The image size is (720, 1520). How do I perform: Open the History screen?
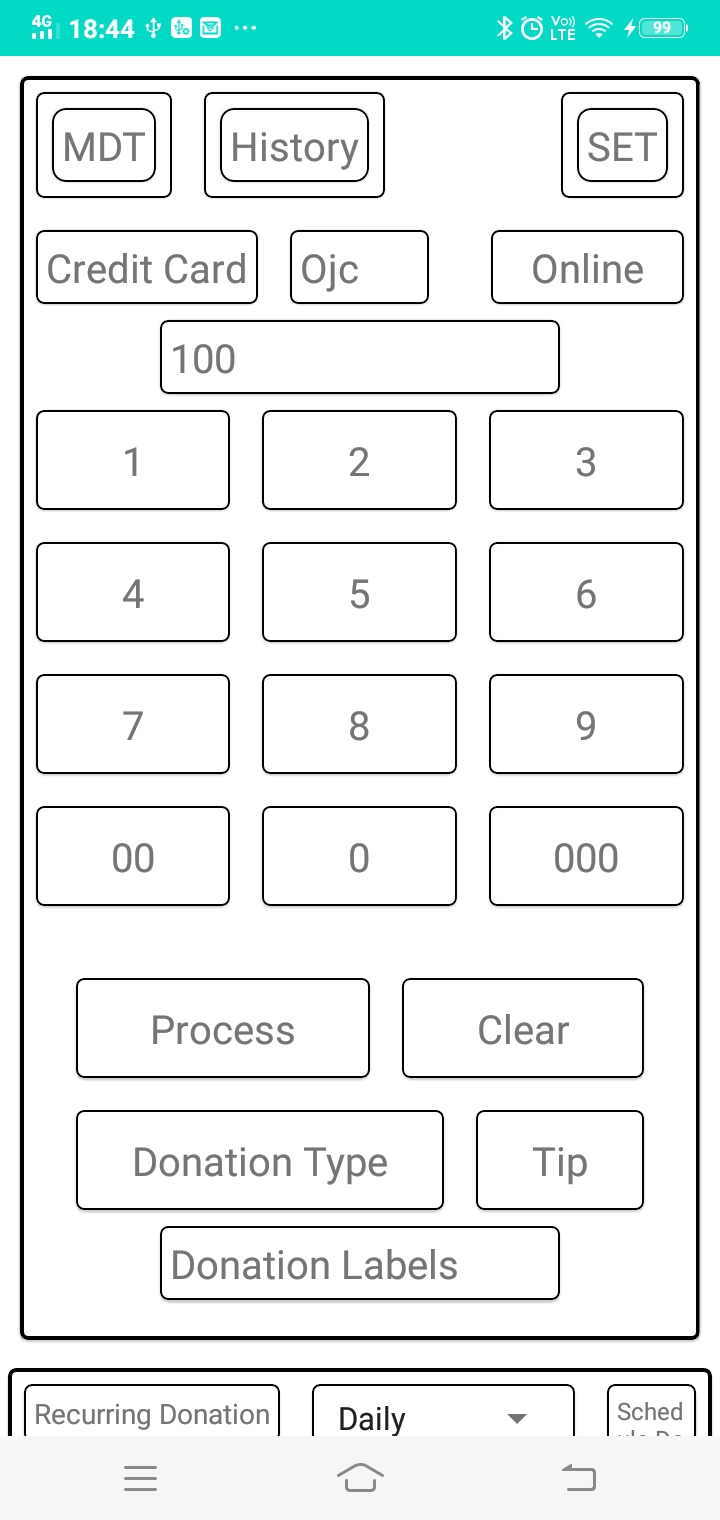[x=294, y=146]
